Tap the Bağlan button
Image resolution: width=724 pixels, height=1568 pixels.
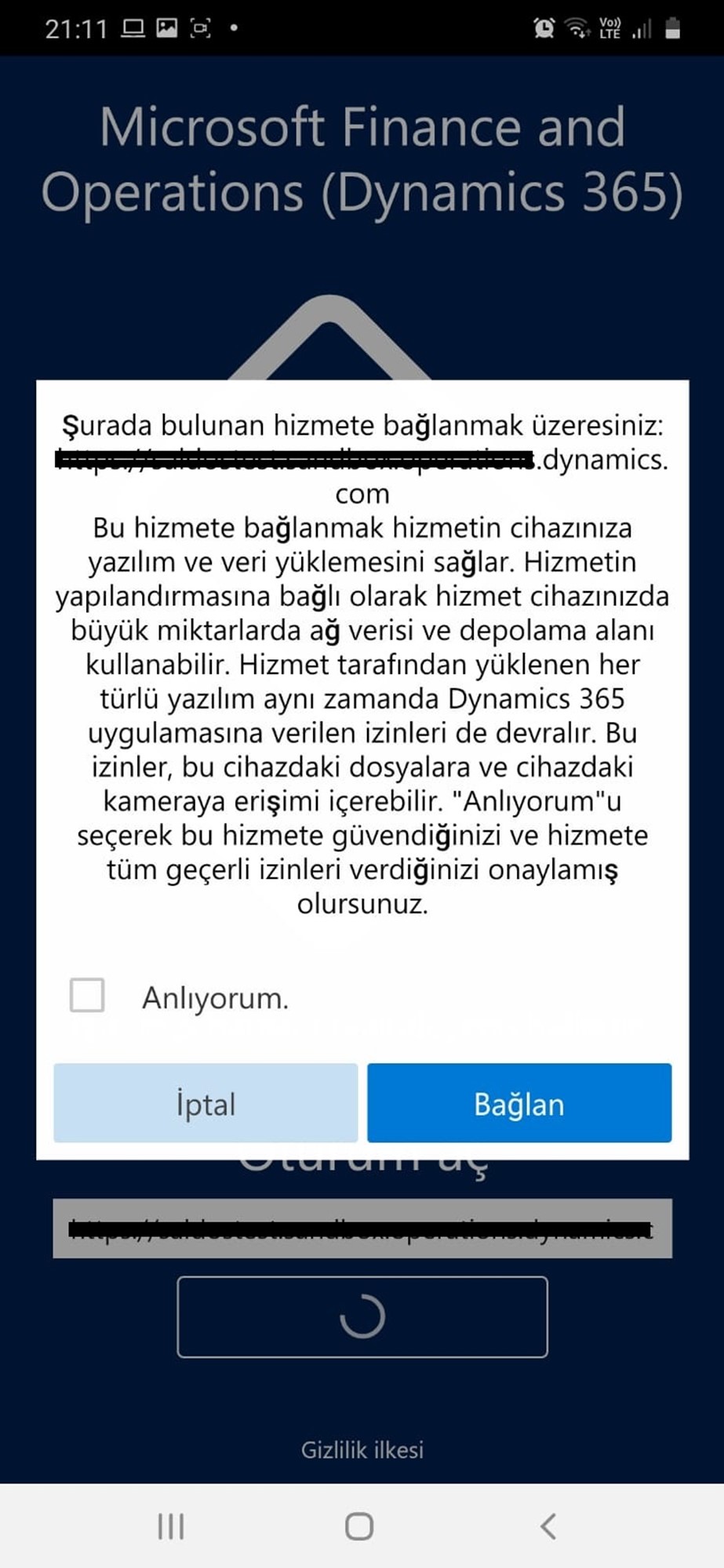519,1102
